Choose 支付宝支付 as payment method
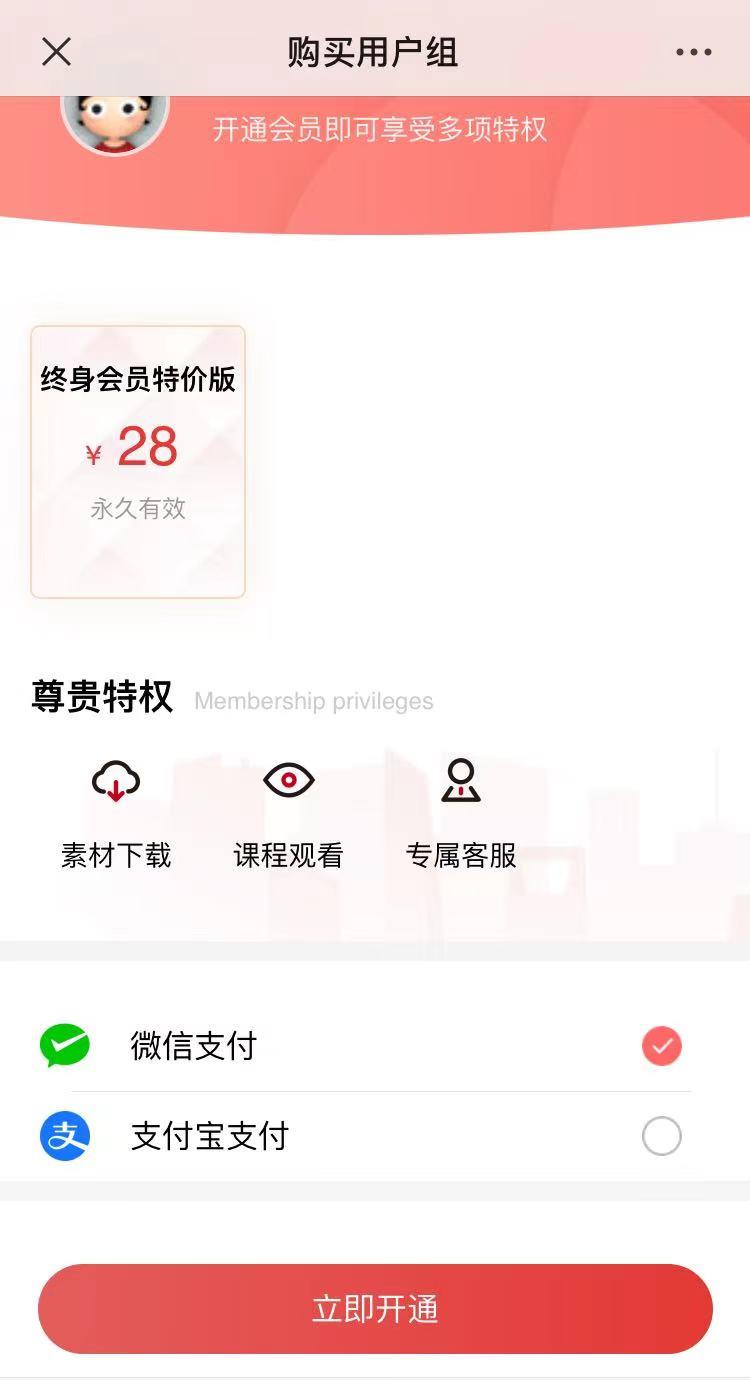Screen dimensions: 750x1380 tap(661, 1136)
